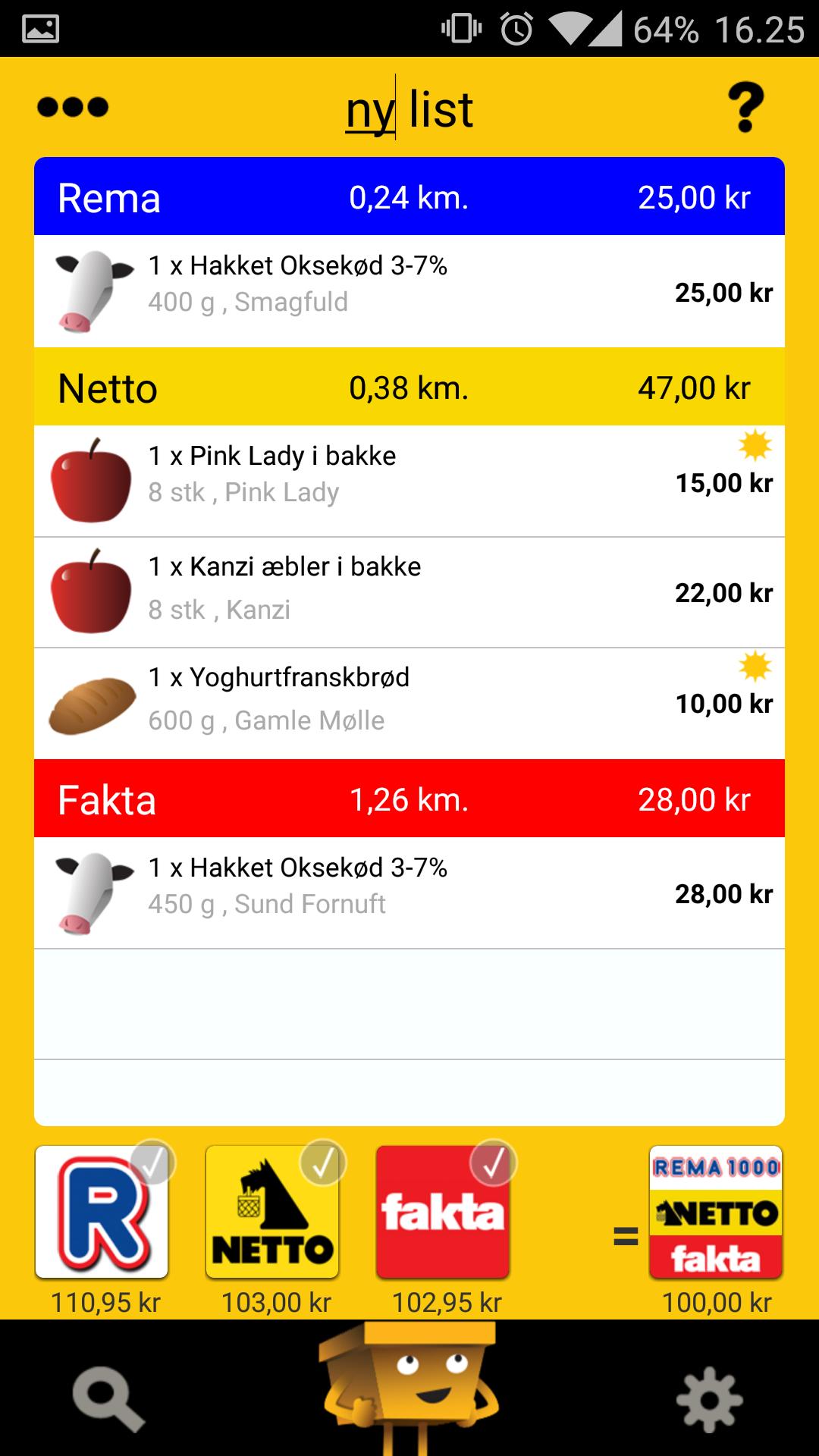Image resolution: width=819 pixels, height=1456 pixels.
Task: Open the Smagfuld Hakket Oksekød item
Action: pyautogui.click(x=409, y=291)
